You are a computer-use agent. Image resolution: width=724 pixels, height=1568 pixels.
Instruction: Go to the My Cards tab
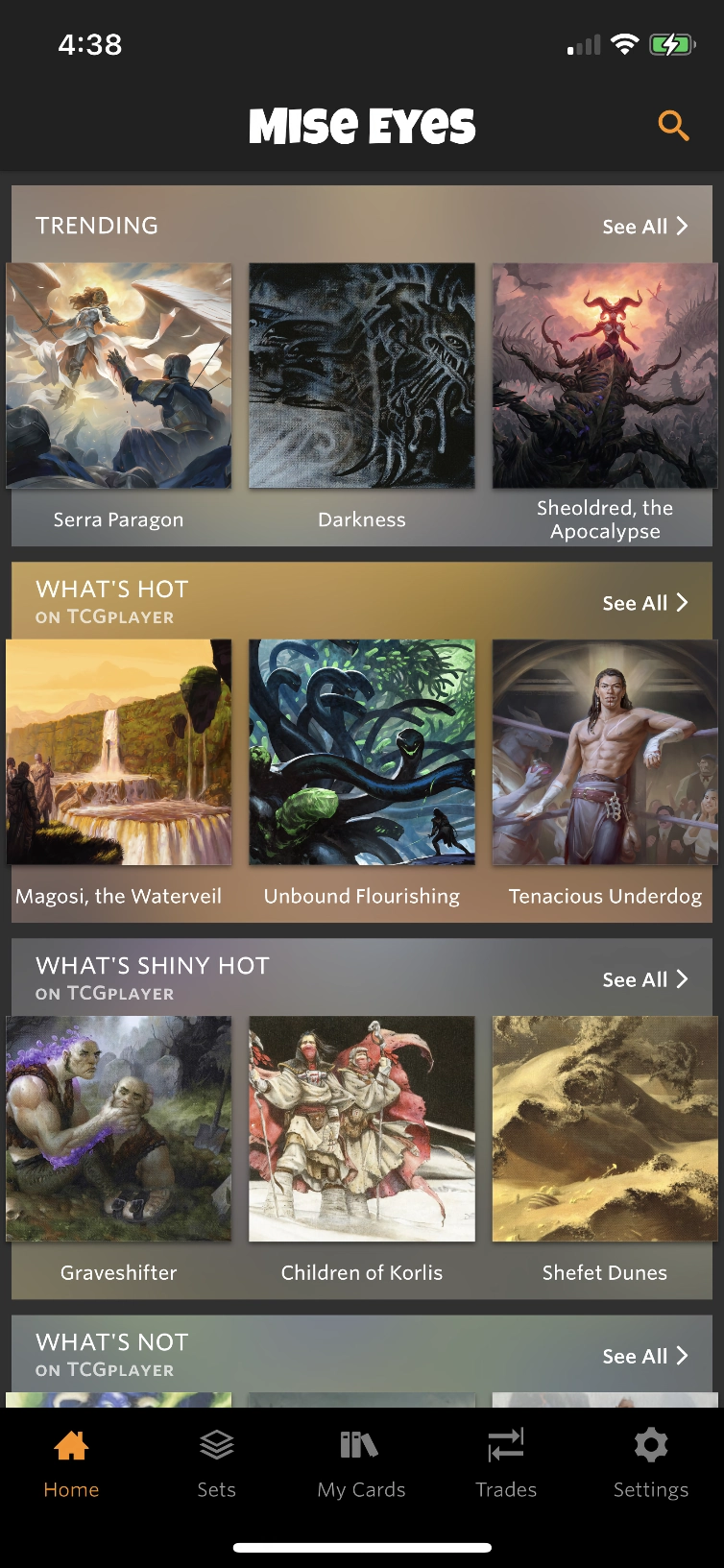coord(361,1464)
